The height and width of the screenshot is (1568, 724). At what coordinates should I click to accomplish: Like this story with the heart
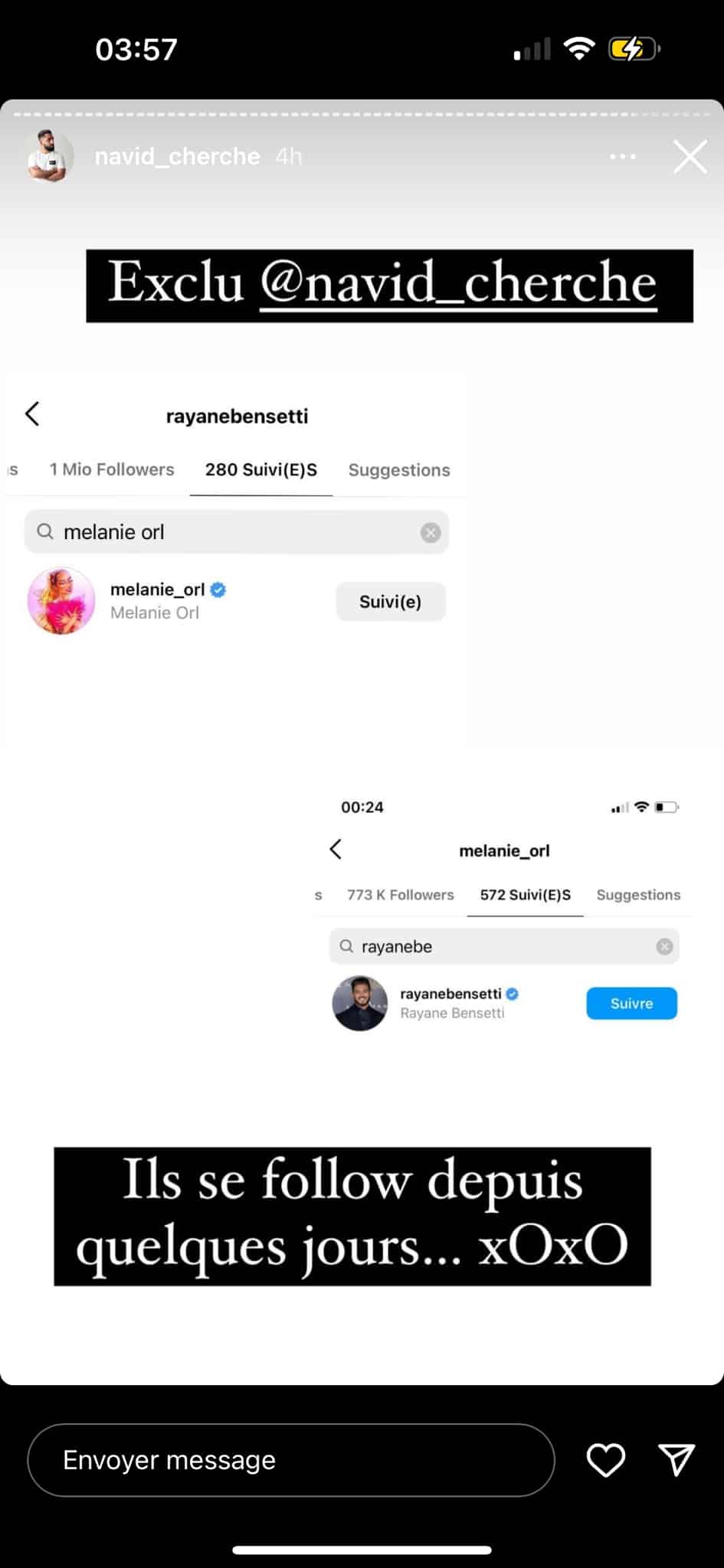[605, 1460]
